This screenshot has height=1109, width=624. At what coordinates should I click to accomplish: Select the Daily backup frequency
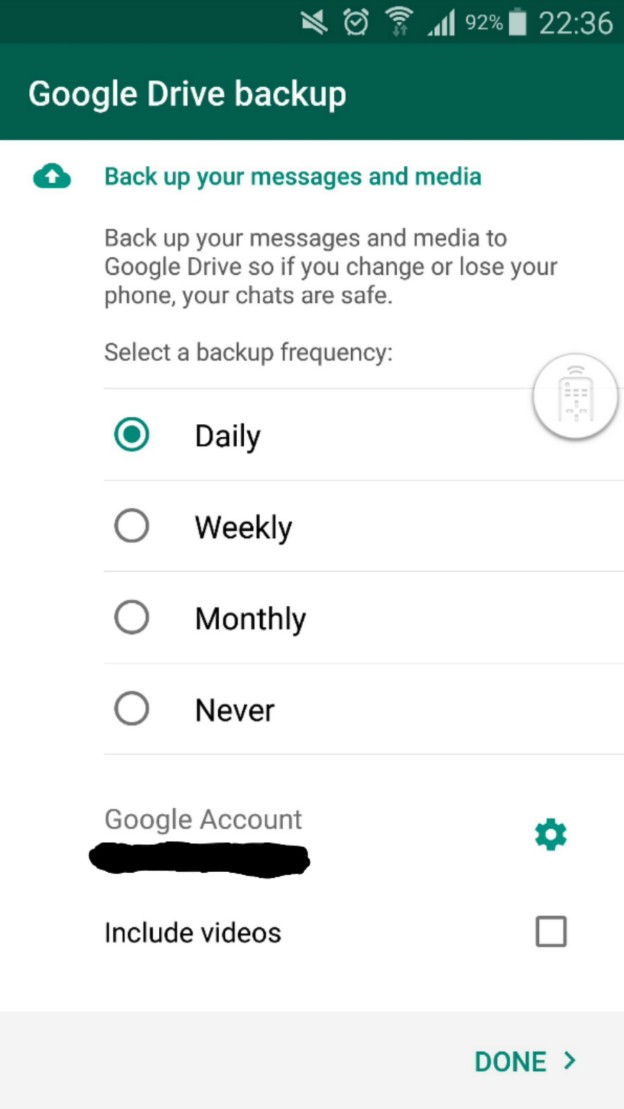(132, 435)
